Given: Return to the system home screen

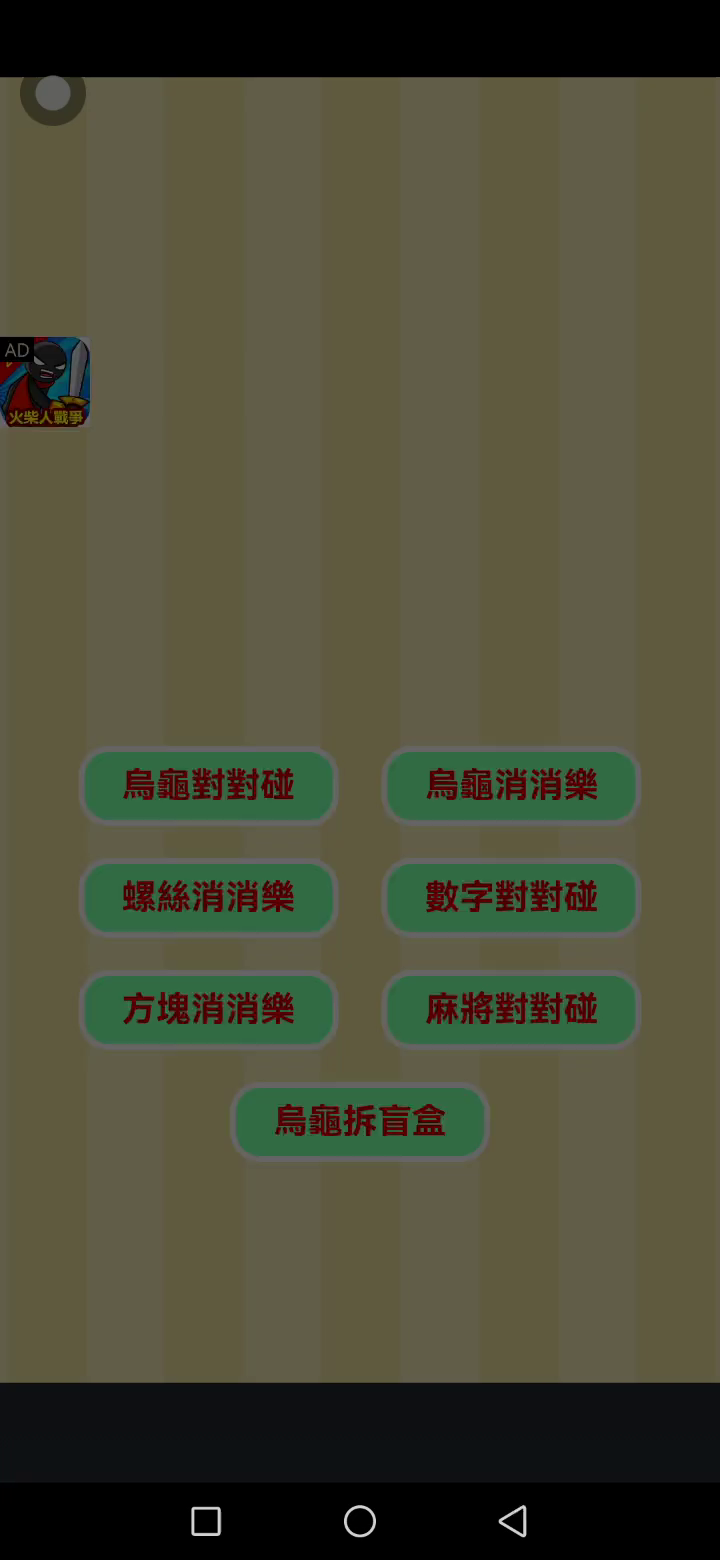Looking at the screenshot, I should click(360, 1521).
